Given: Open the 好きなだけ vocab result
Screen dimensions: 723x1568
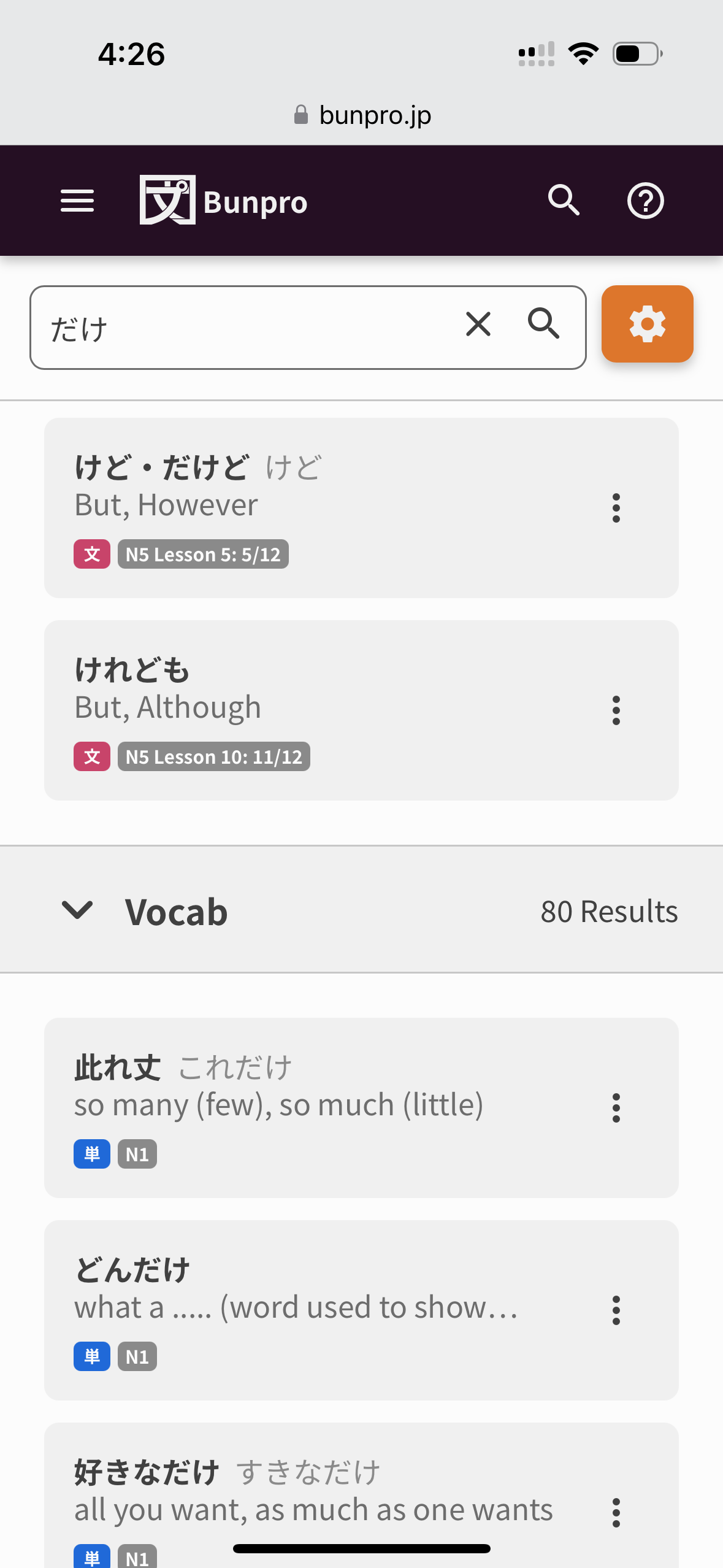Looking at the screenshot, I should tap(307, 1497).
